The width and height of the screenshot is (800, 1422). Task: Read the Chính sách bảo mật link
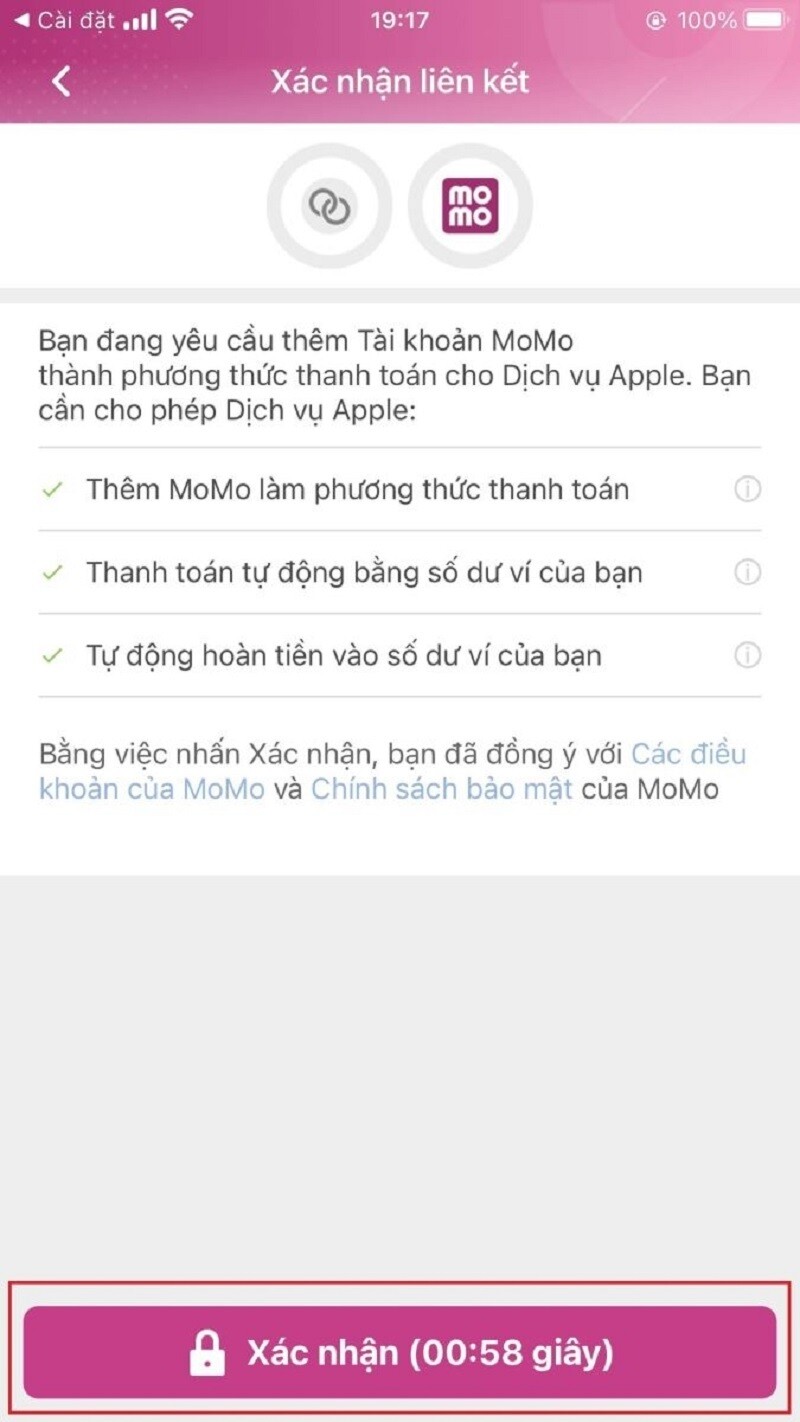pyautogui.click(x=441, y=789)
